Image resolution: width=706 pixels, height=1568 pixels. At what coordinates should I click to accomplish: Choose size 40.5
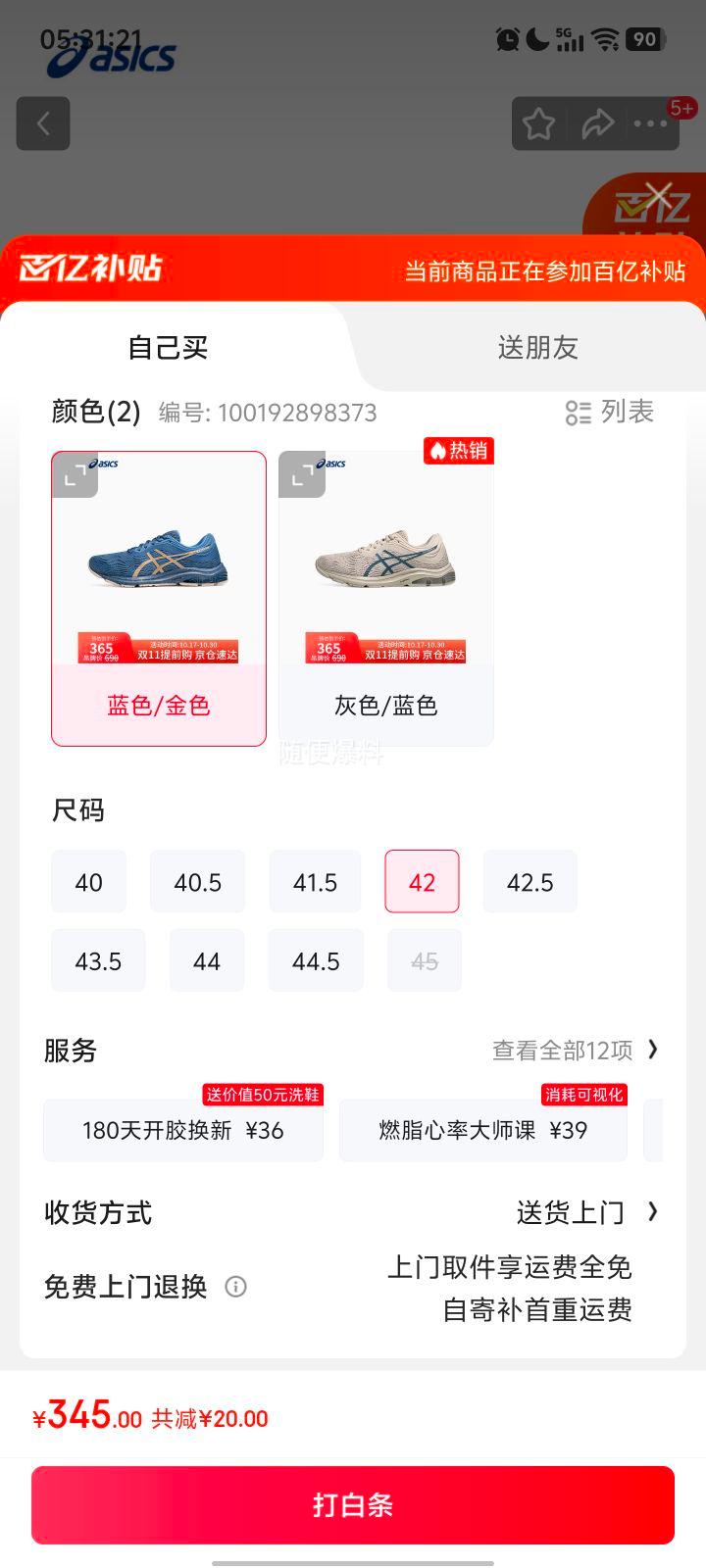pos(197,882)
